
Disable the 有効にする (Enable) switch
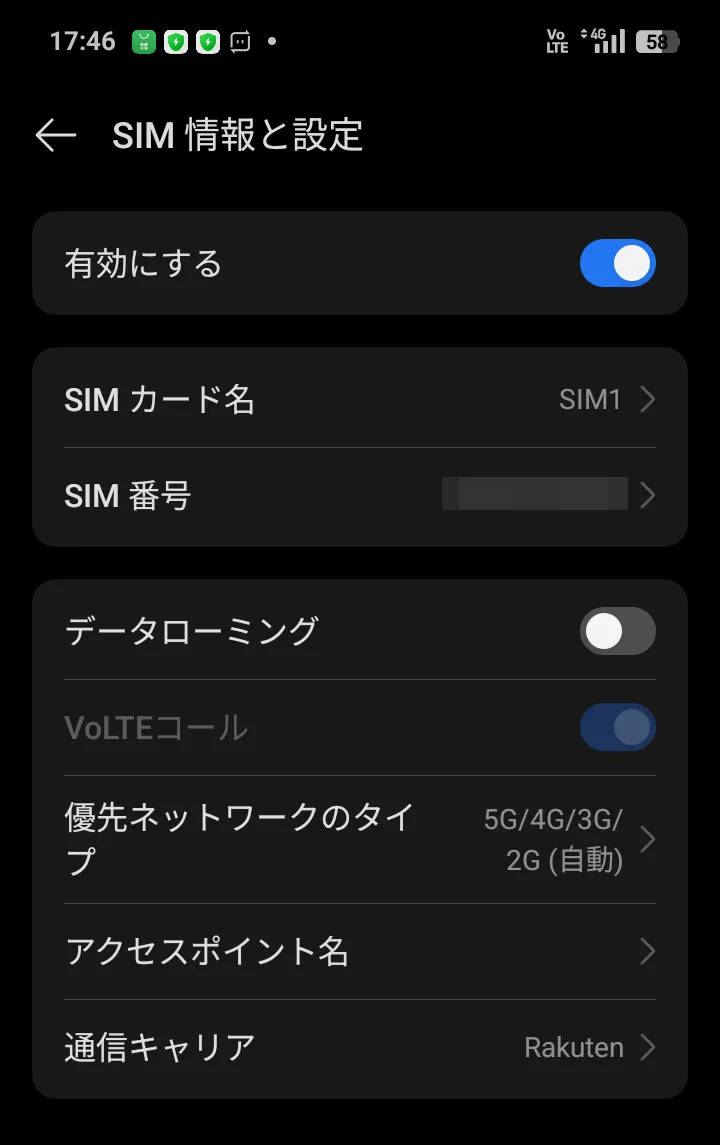click(x=617, y=263)
